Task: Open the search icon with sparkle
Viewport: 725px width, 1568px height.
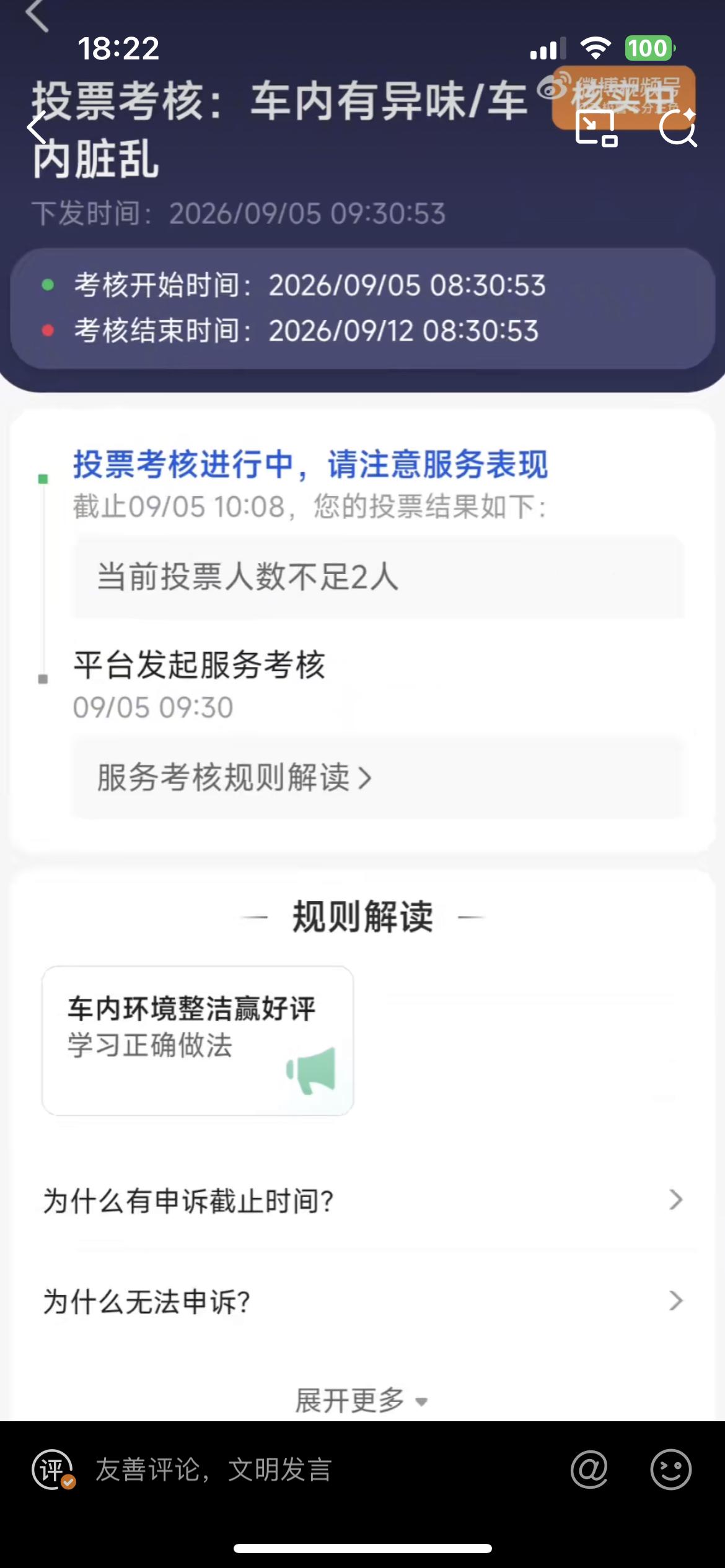Action: [x=679, y=128]
